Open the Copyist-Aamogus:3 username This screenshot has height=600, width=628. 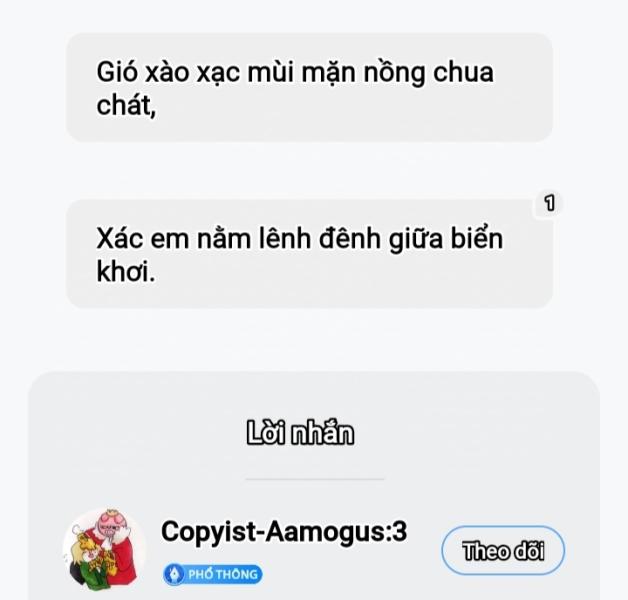pos(284,532)
